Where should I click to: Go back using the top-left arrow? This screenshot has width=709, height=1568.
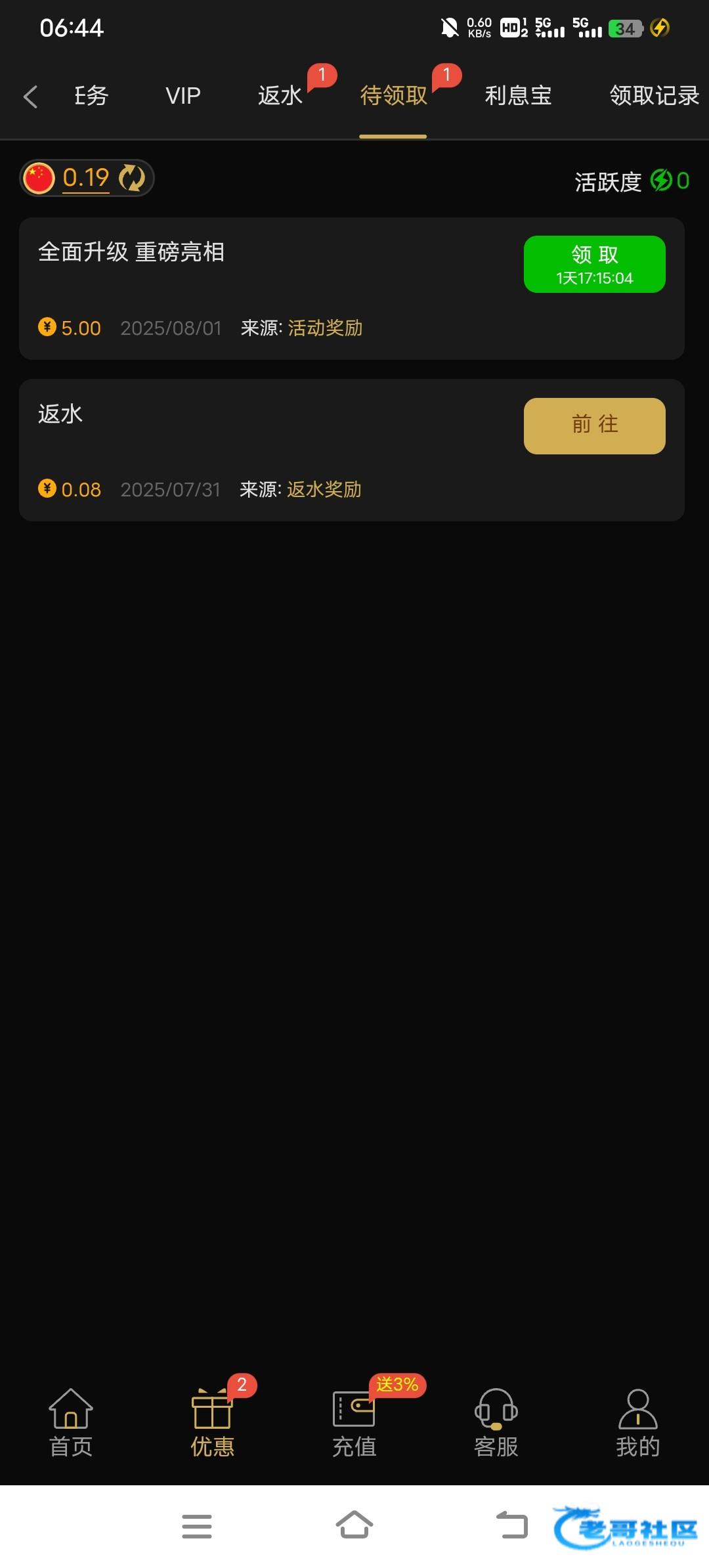click(30, 97)
